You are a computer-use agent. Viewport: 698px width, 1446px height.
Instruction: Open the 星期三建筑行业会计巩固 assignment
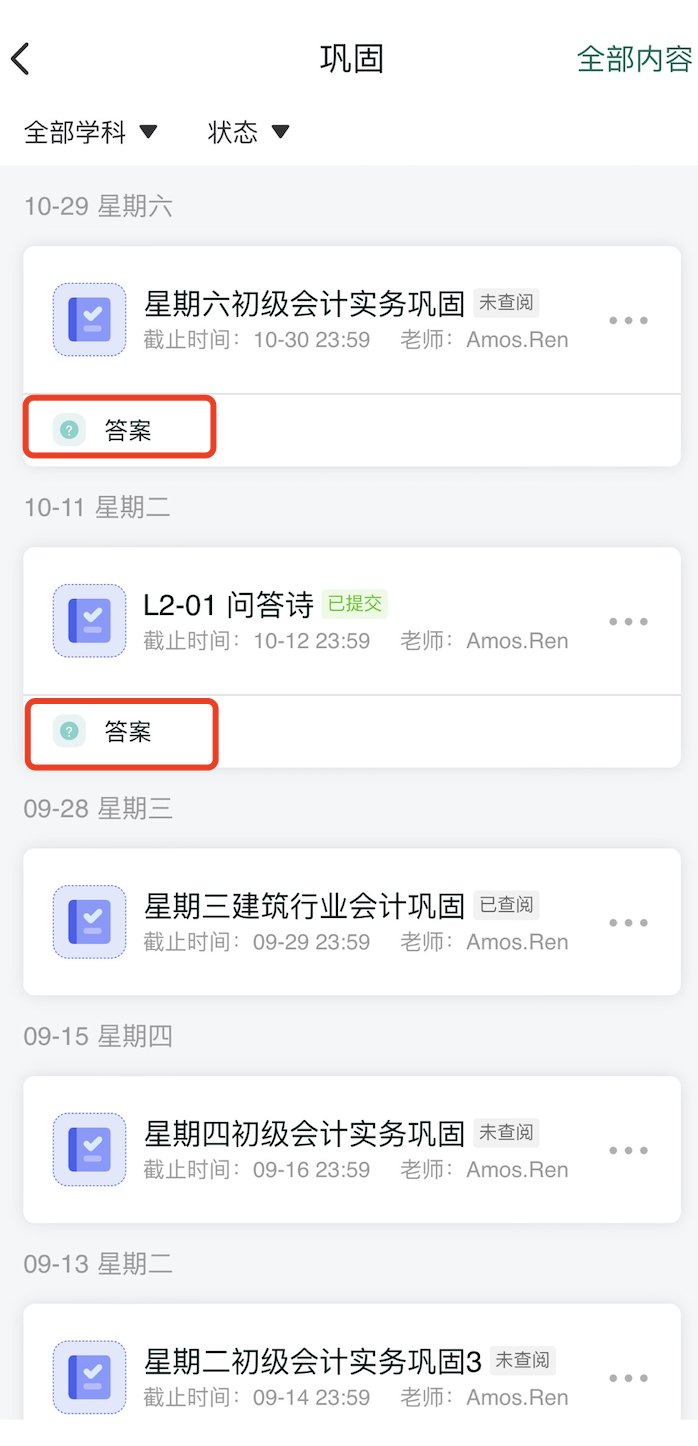tap(352, 922)
